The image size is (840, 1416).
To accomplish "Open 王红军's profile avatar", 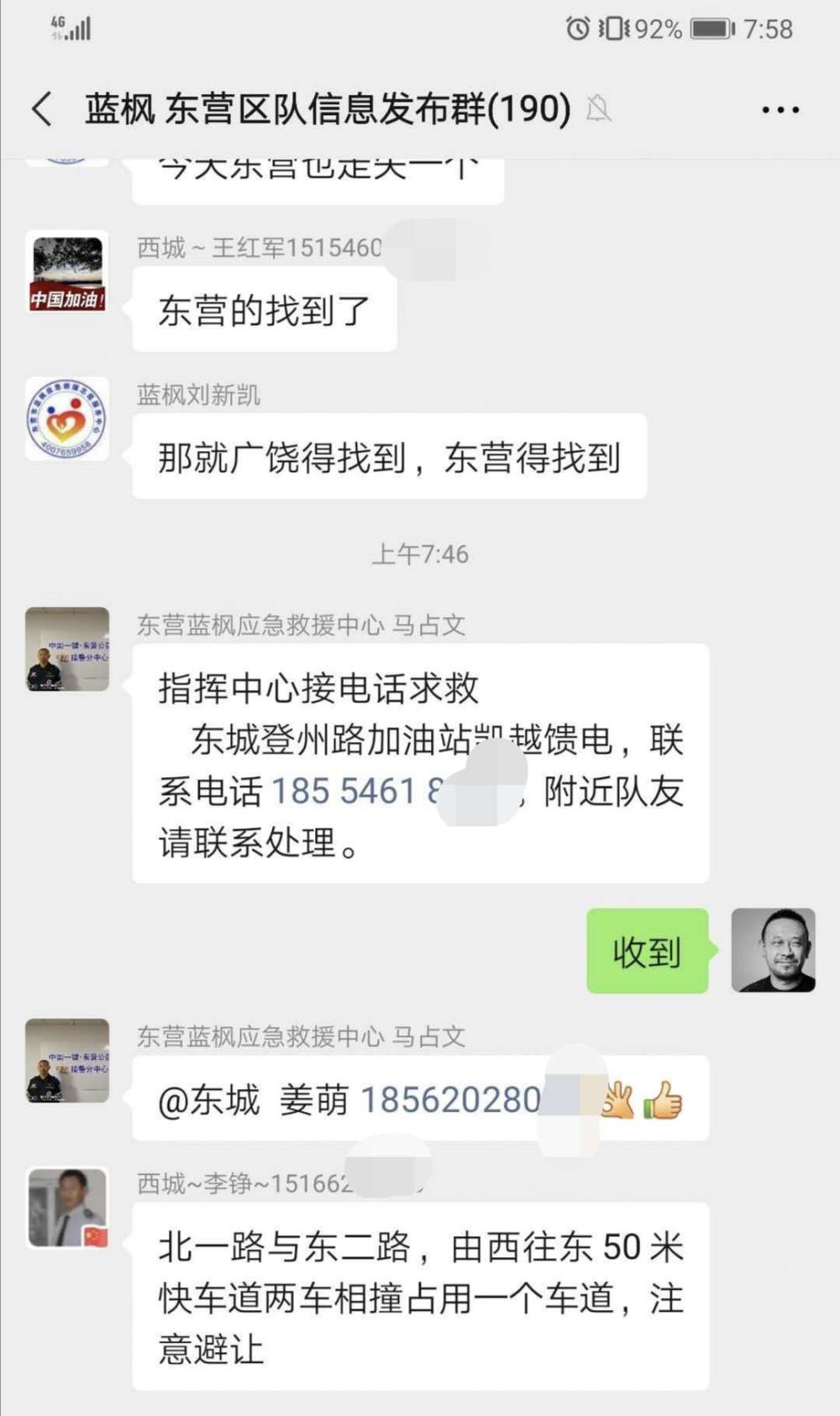I will [67, 272].
